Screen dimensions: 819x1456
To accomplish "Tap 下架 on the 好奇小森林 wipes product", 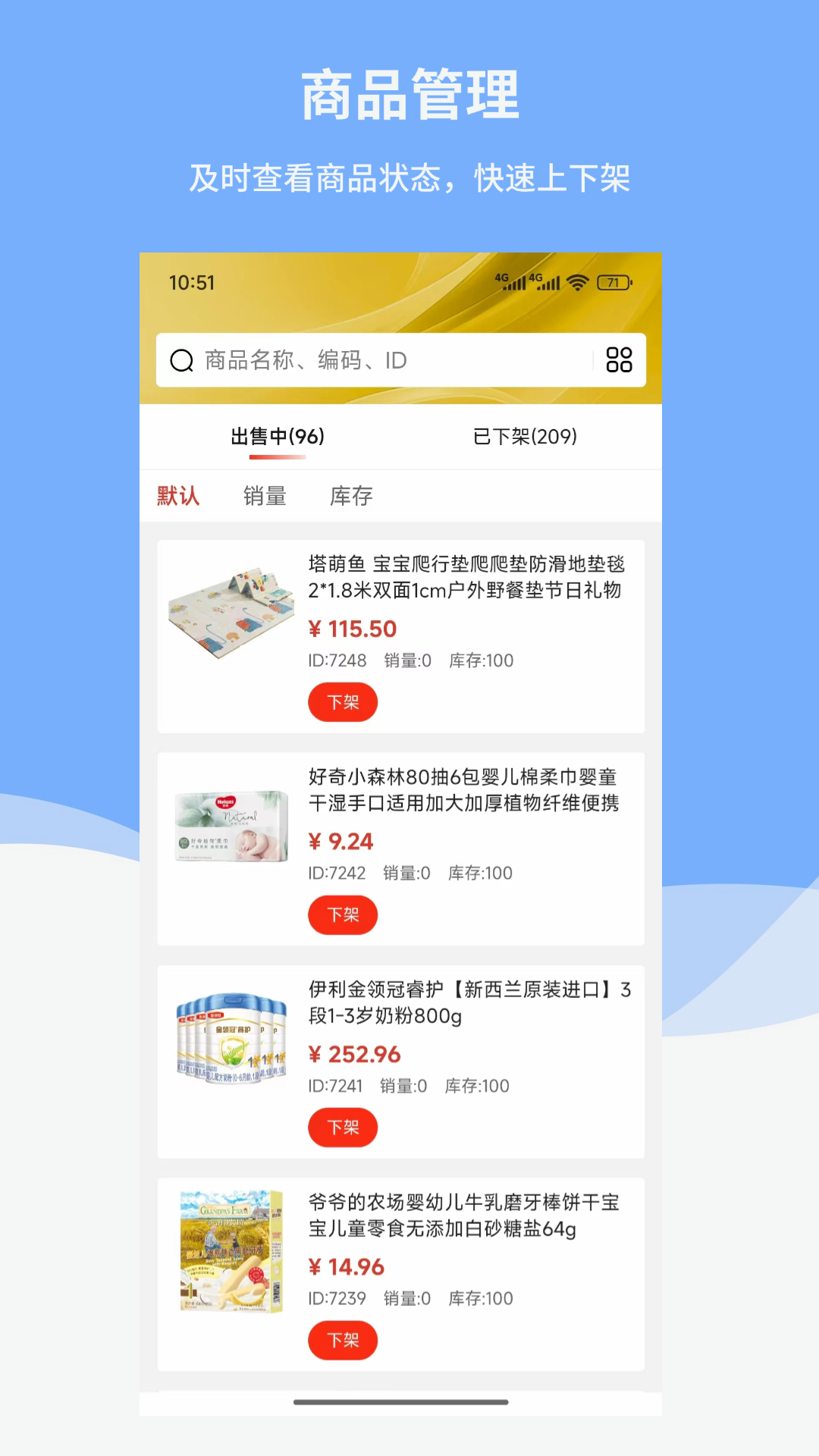I will pyautogui.click(x=342, y=915).
